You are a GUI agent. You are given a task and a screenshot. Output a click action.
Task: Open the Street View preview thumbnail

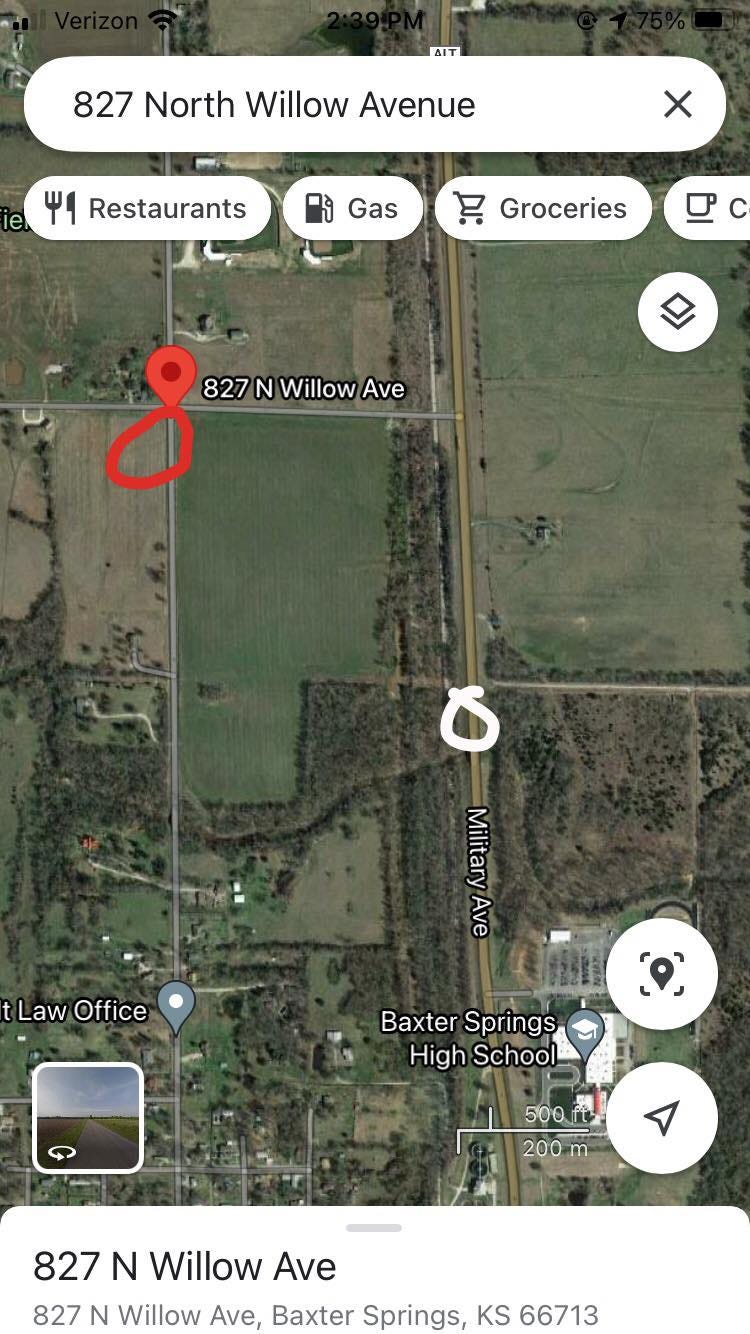(x=88, y=1117)
